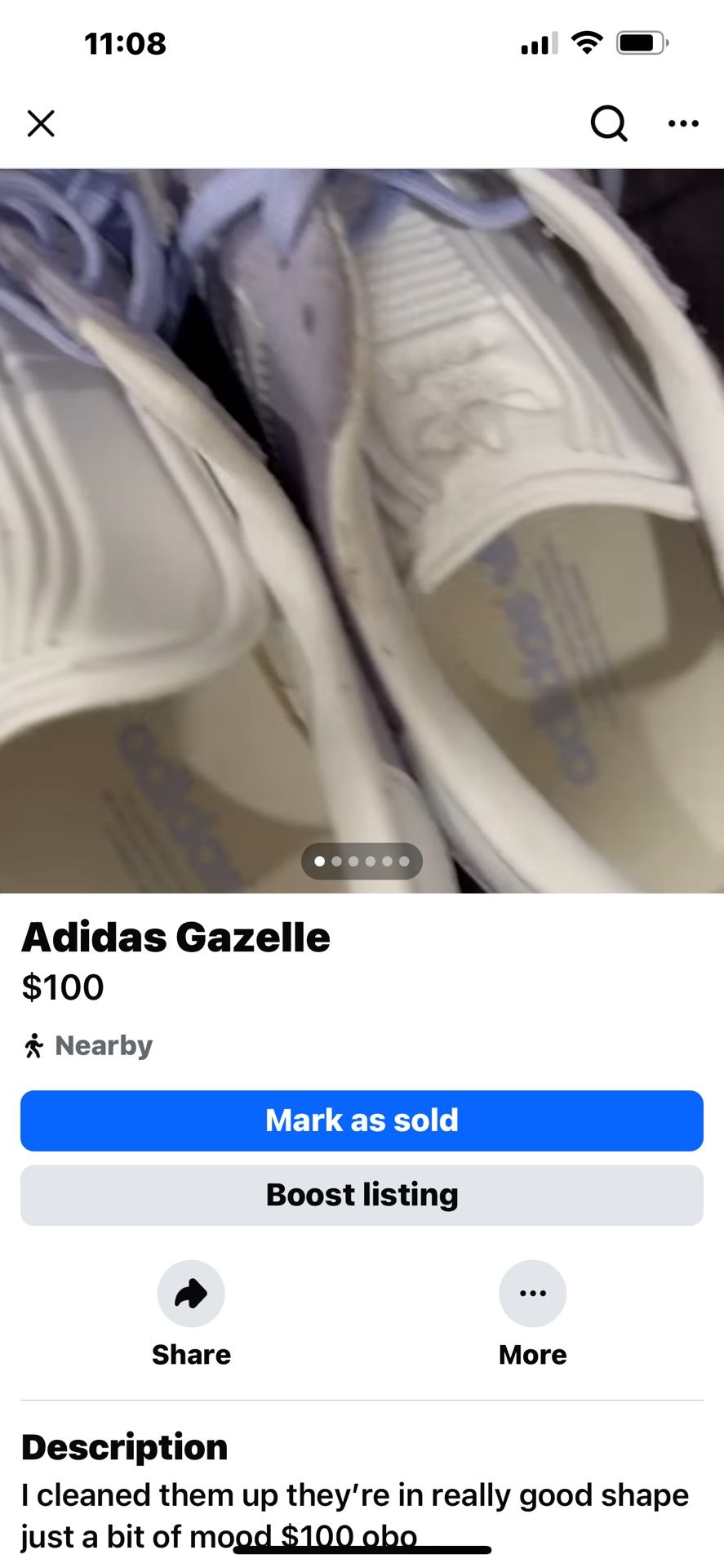Image resolution: width=724 pixels, height=1568 pixels.
Task: Tap the Adidas Gazelle title
Action: [175, 938]
